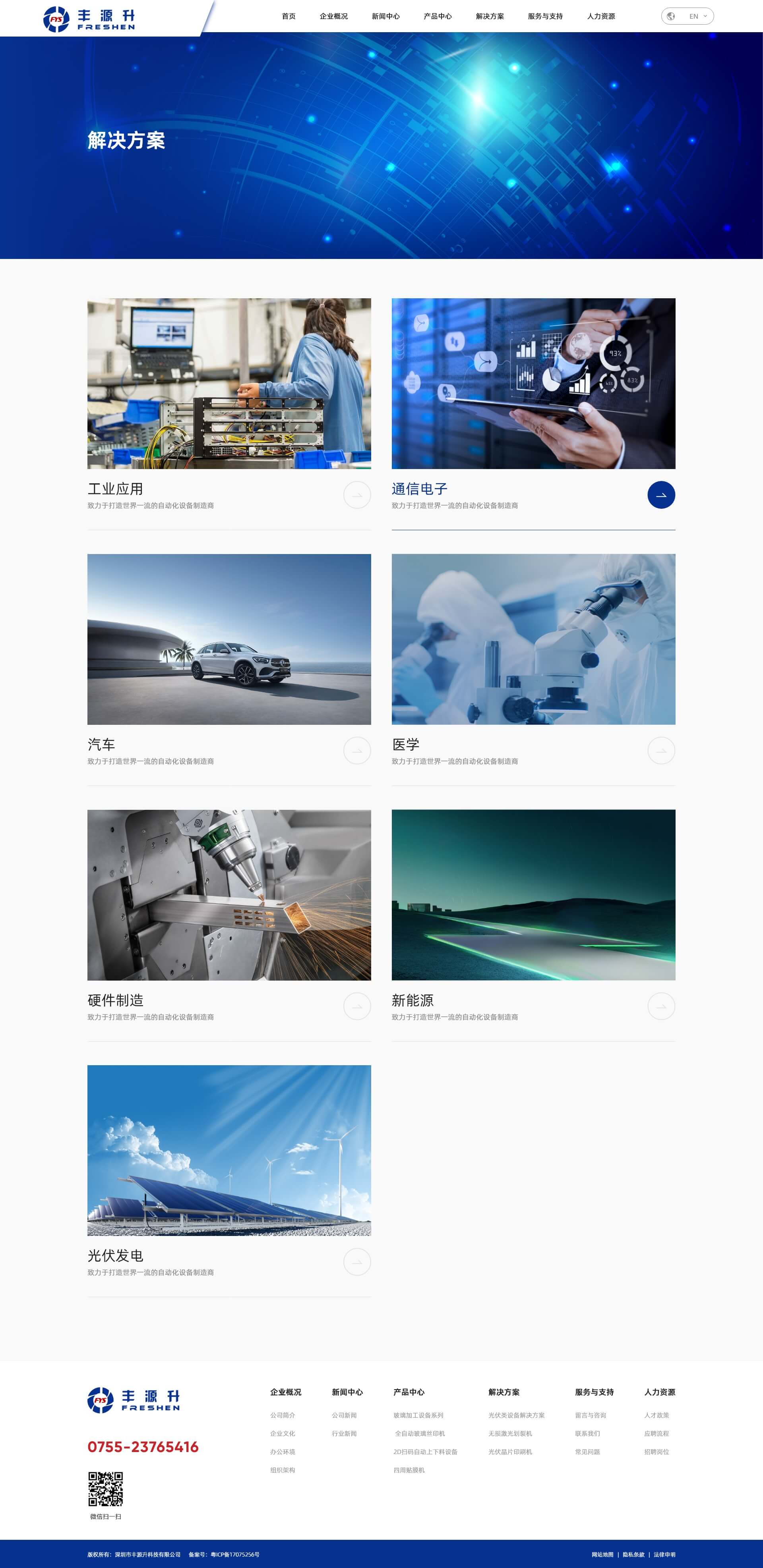Open 新闻中心 in the top navigation
This screenshot has width=763, height=1568.
(x=385, y=16)
